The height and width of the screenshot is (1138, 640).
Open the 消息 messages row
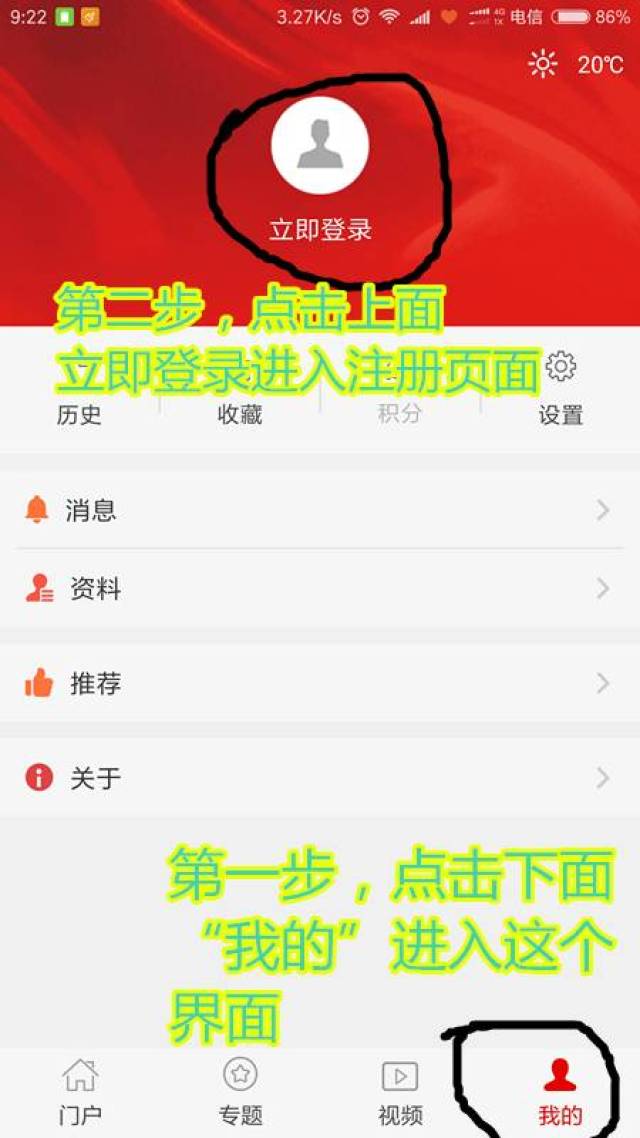(320, 510)
